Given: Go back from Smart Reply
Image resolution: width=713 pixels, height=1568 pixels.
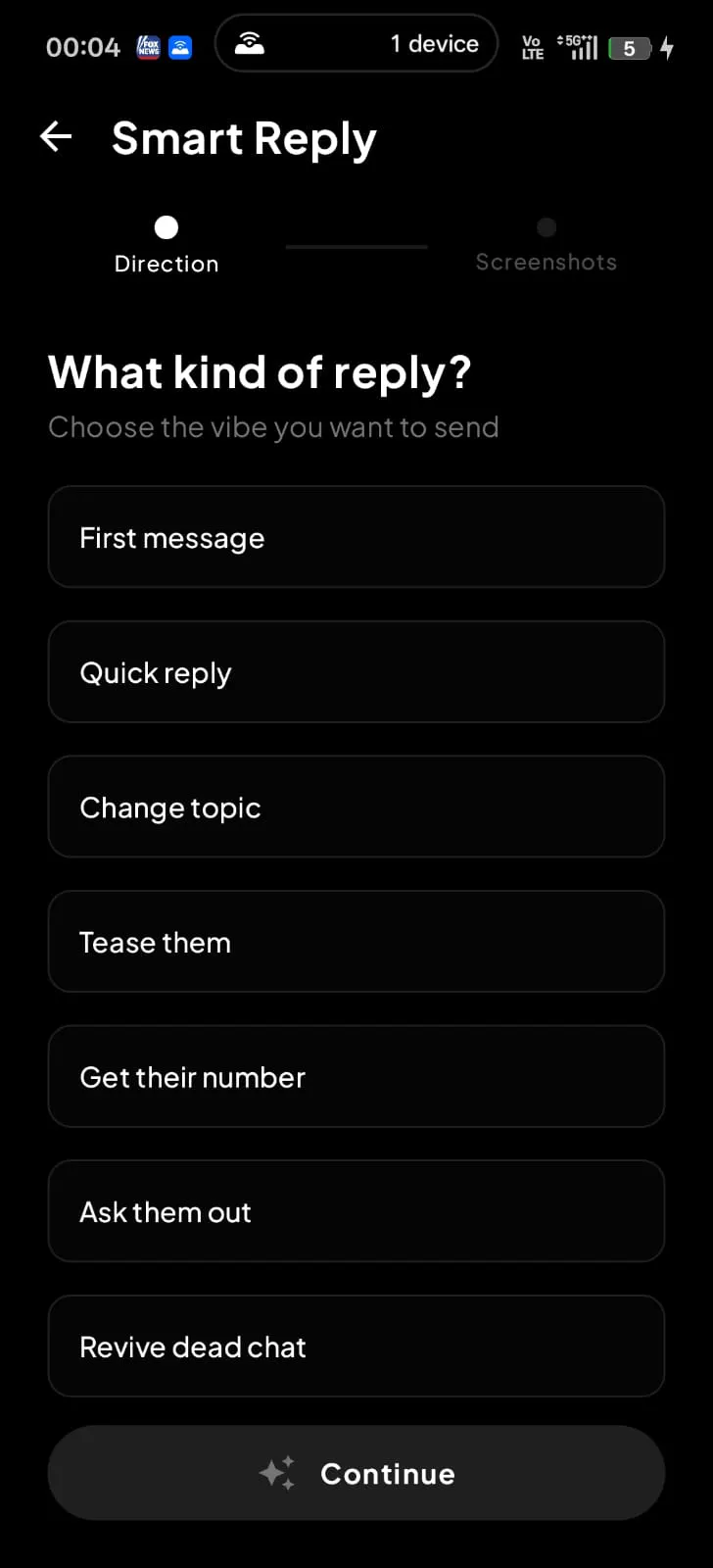Looking at the screenshot, I should (x=56, y=137).
